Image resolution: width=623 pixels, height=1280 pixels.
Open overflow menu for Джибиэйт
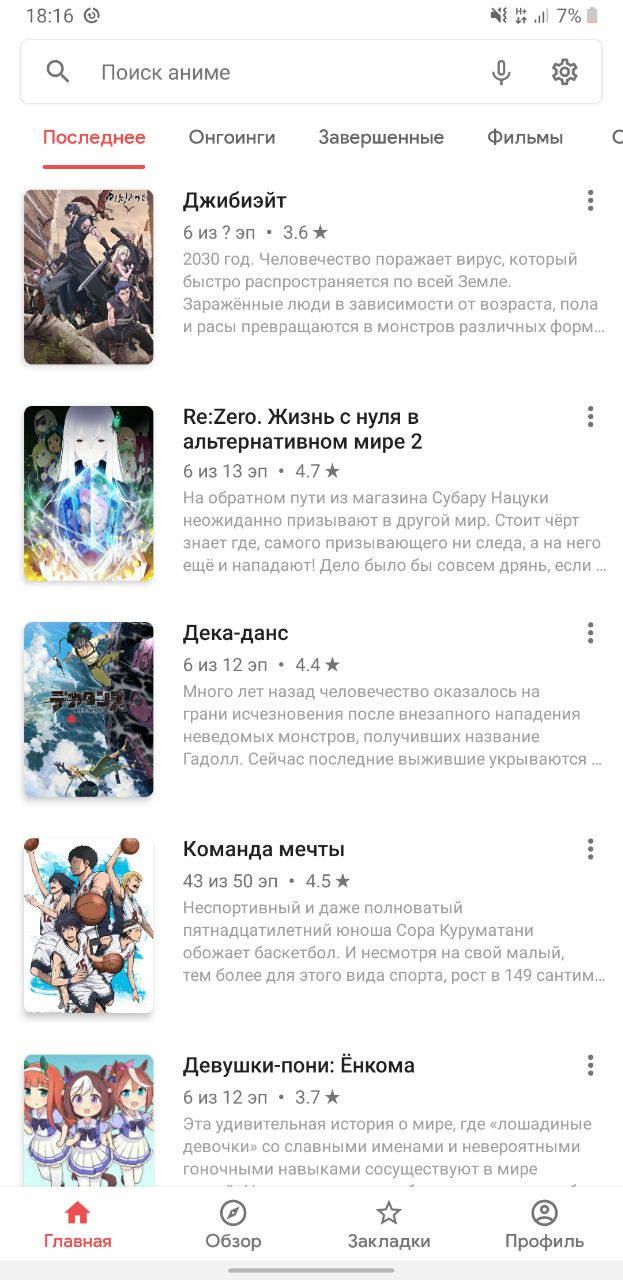point(590,200)
